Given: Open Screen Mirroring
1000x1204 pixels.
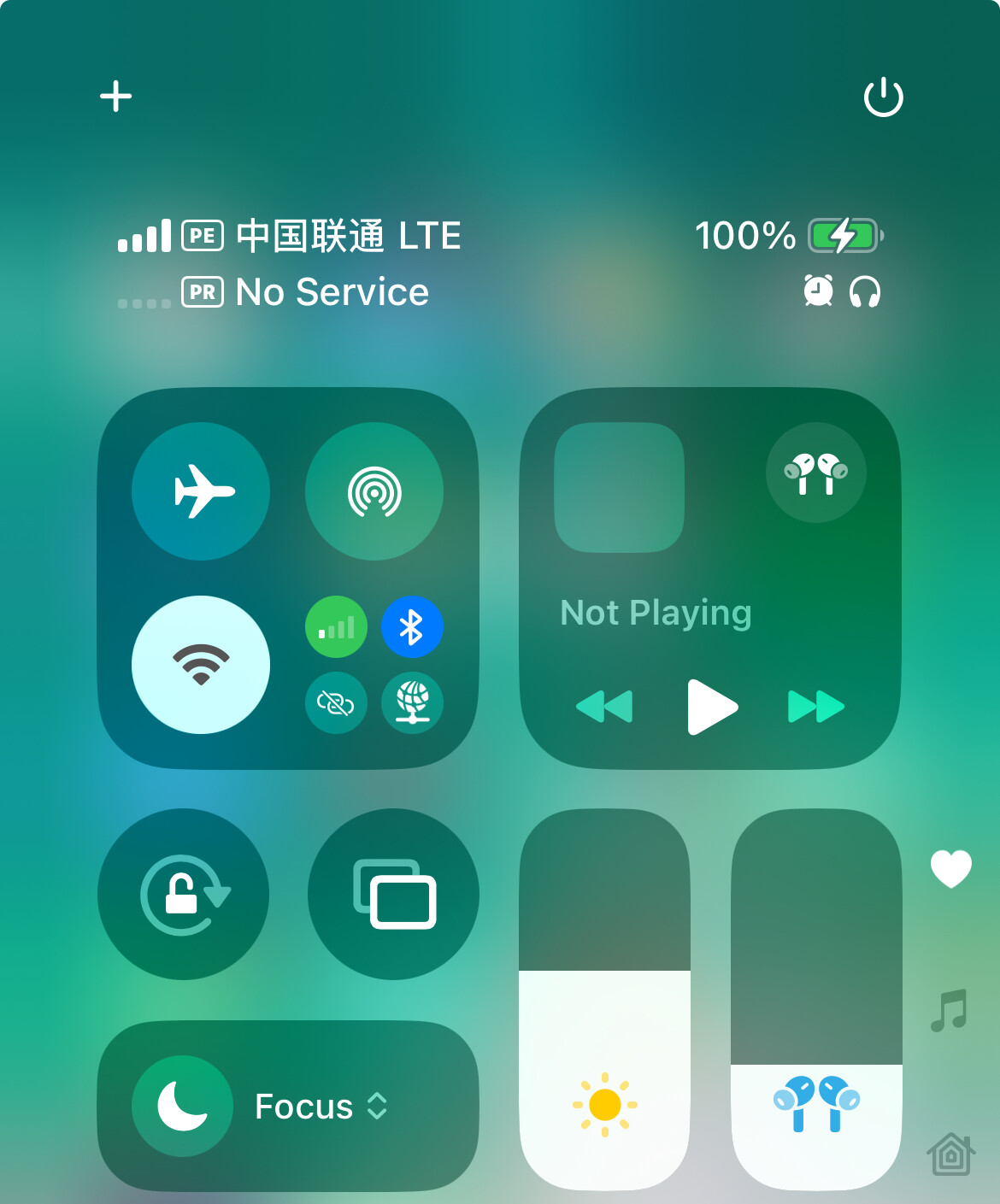Looking at the screenshot, I should click(394, 895).
